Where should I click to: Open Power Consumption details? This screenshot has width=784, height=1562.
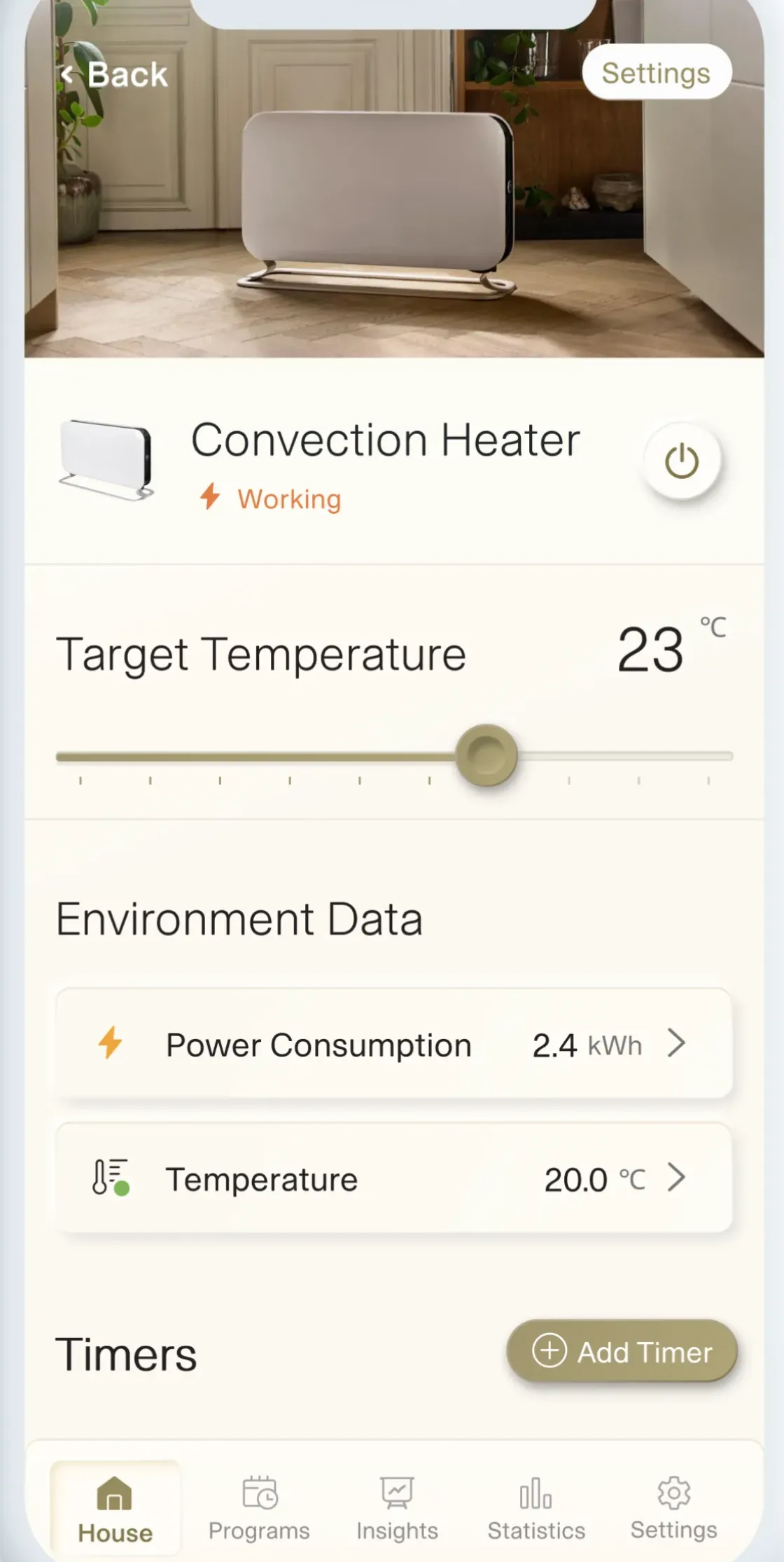[x=393, y=1044]
